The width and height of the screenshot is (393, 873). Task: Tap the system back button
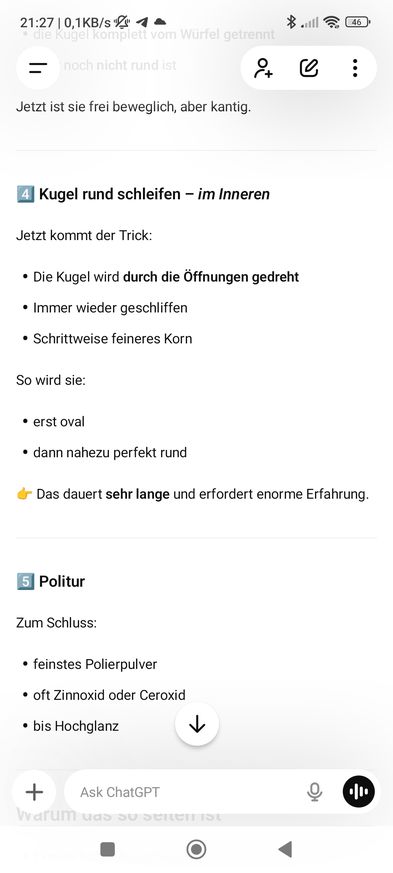pos(285,849)
